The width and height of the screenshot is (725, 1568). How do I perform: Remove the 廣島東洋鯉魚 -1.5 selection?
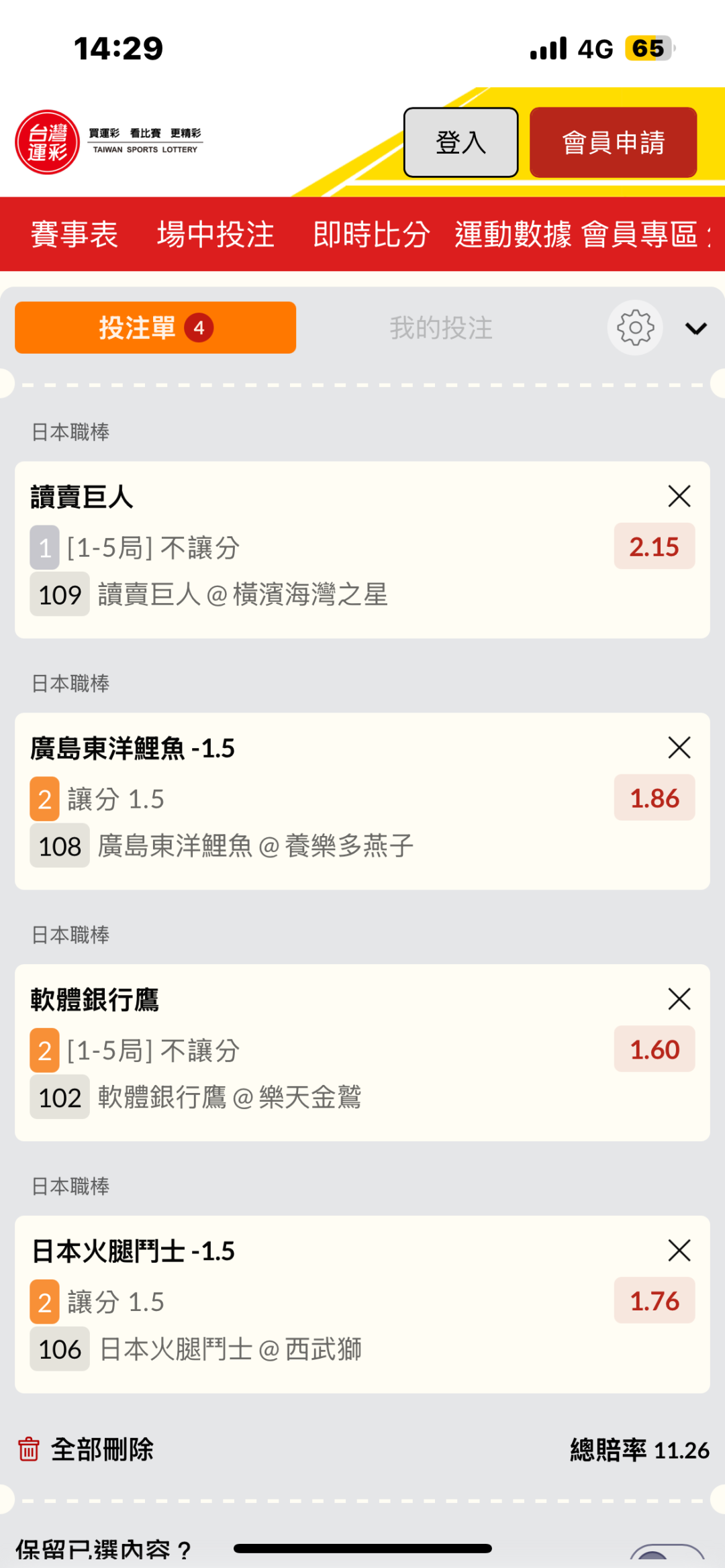click(679, 747)
